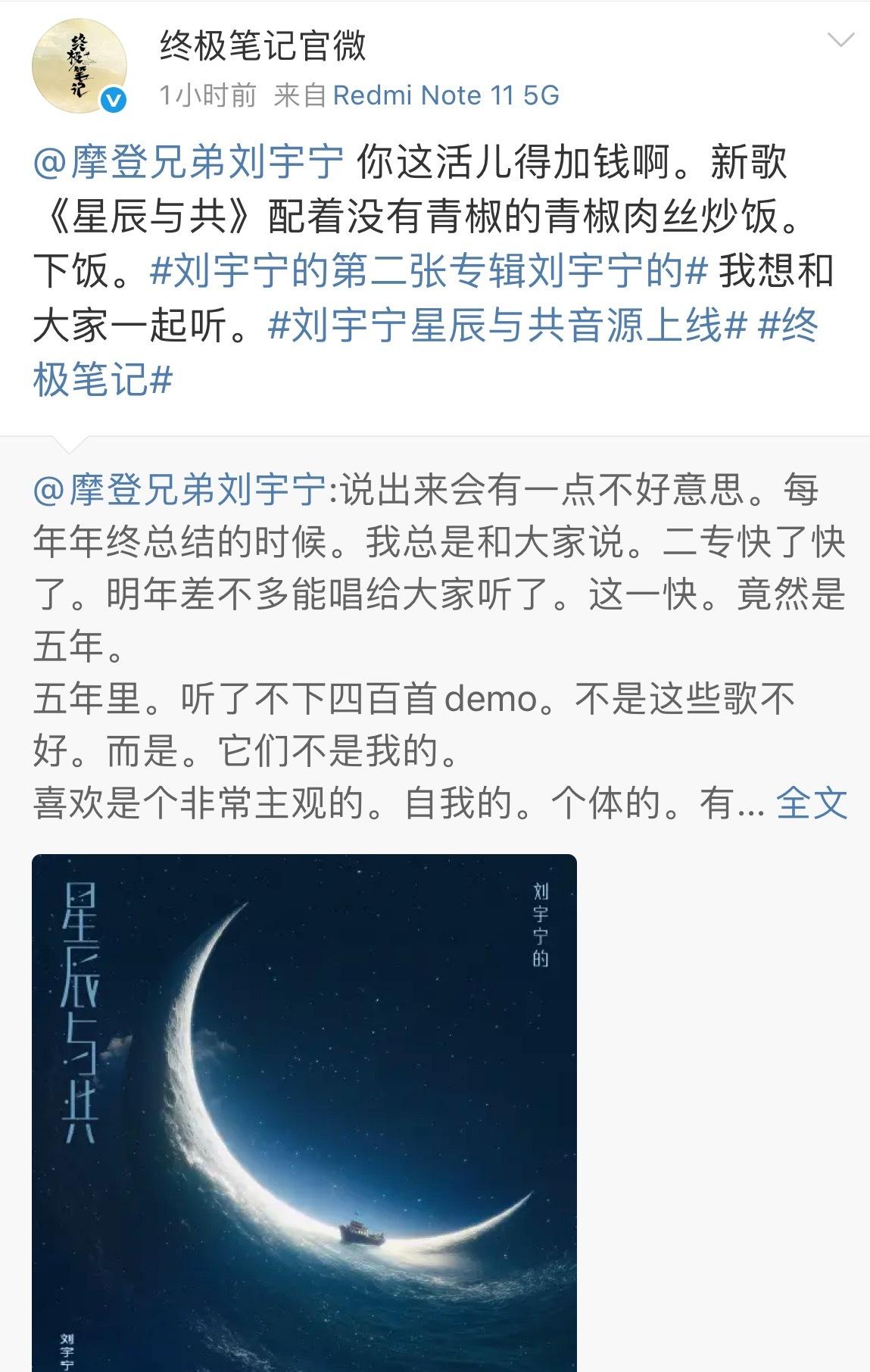870x1372 pixels.
Task: Open the Redmi Note 11 5G source link
Action: point(446,95)
